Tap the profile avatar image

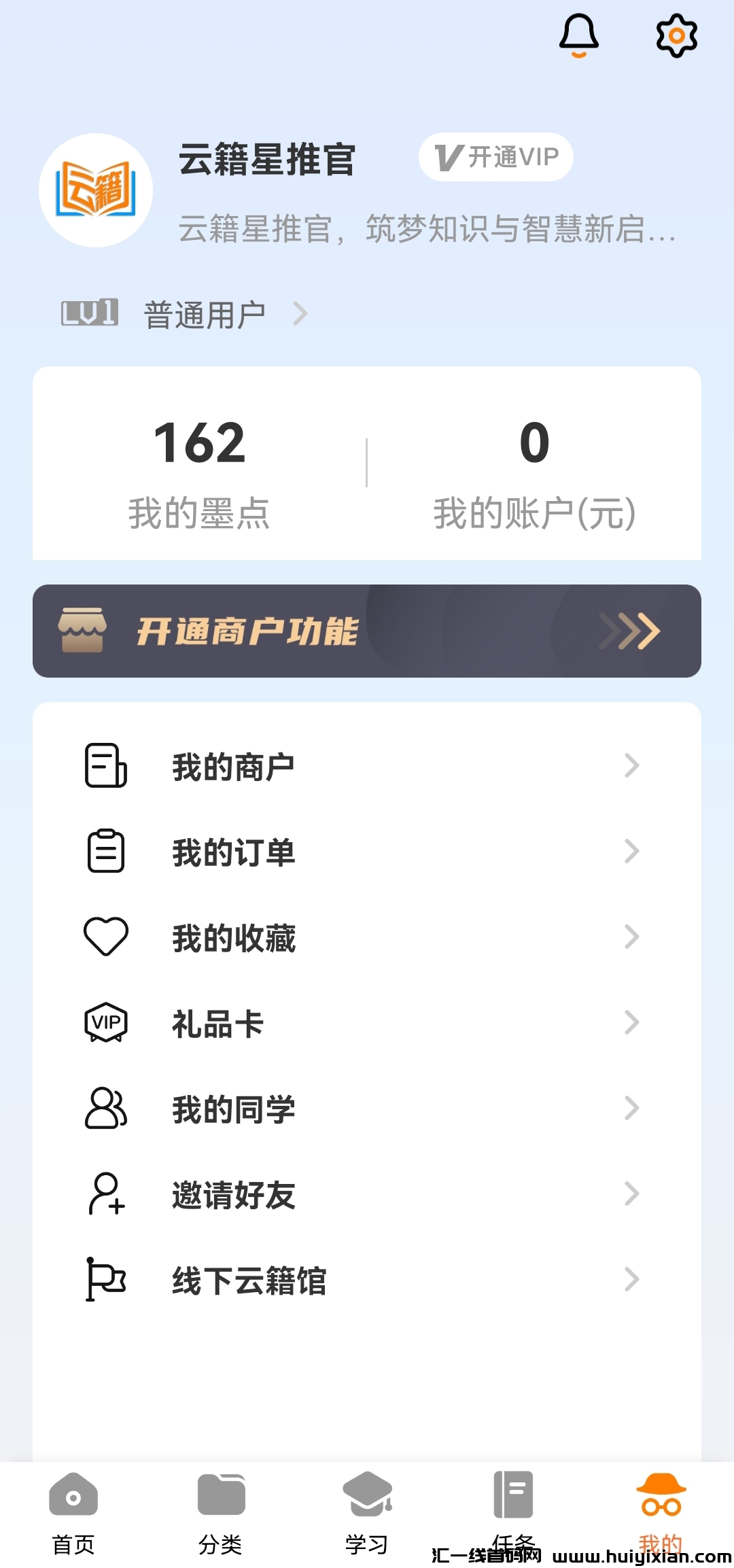coord(96,190)
